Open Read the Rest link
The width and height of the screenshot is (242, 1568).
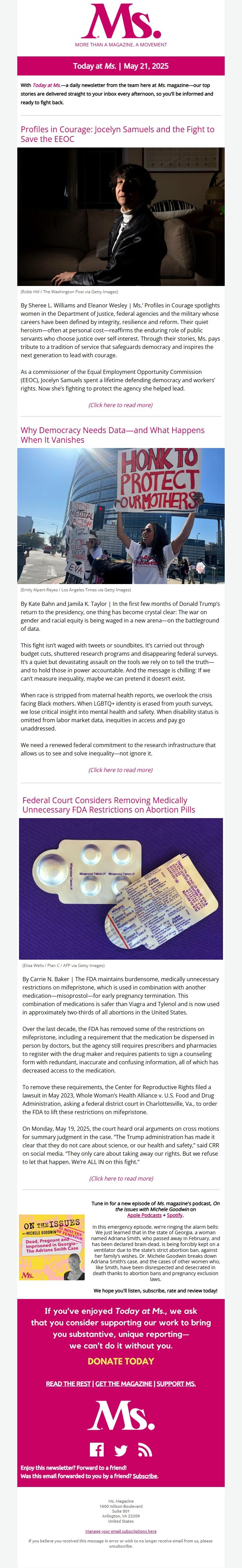(x=68, y=1383)
